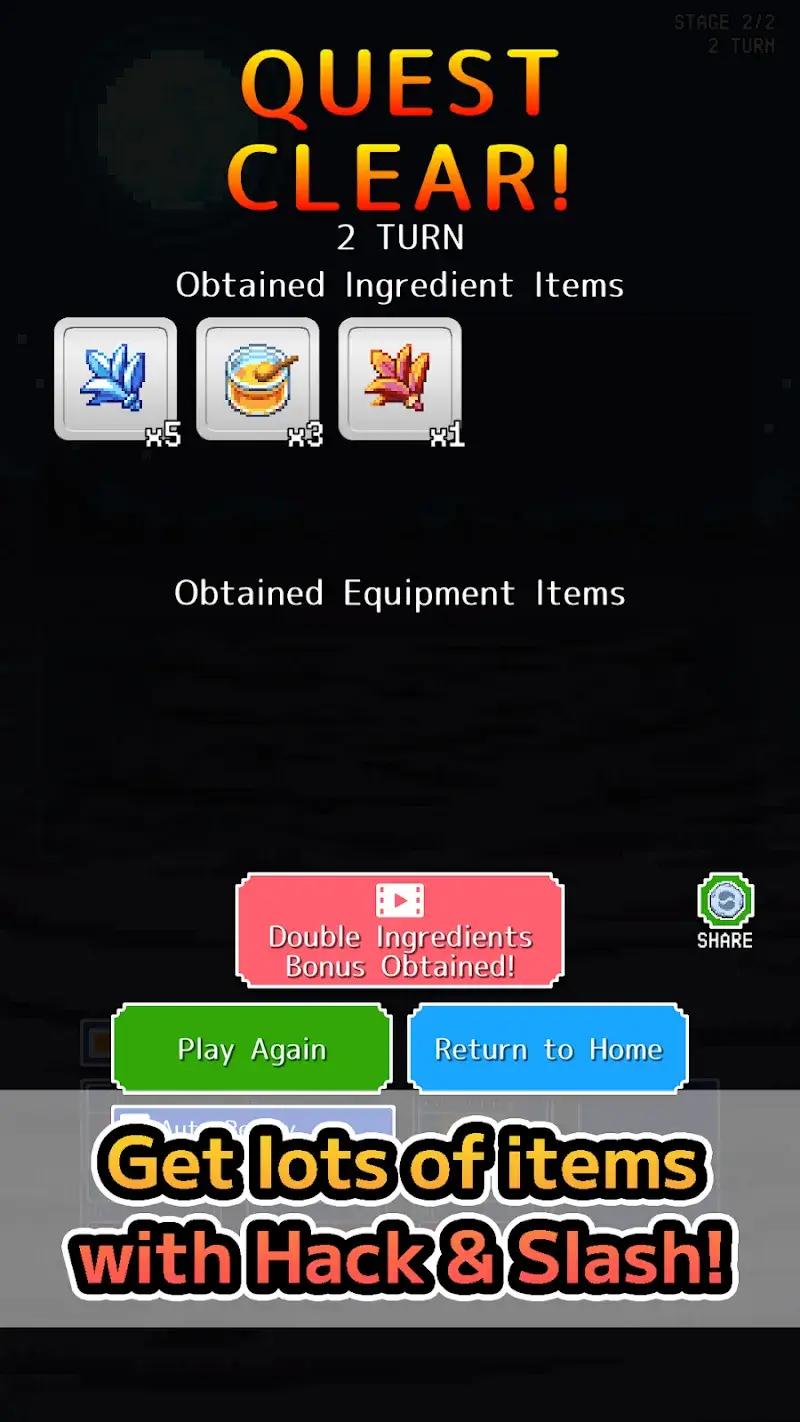Open the Obtained Ingredient Items section
This screenshot has height=1422, width=800.
point(400,285)
